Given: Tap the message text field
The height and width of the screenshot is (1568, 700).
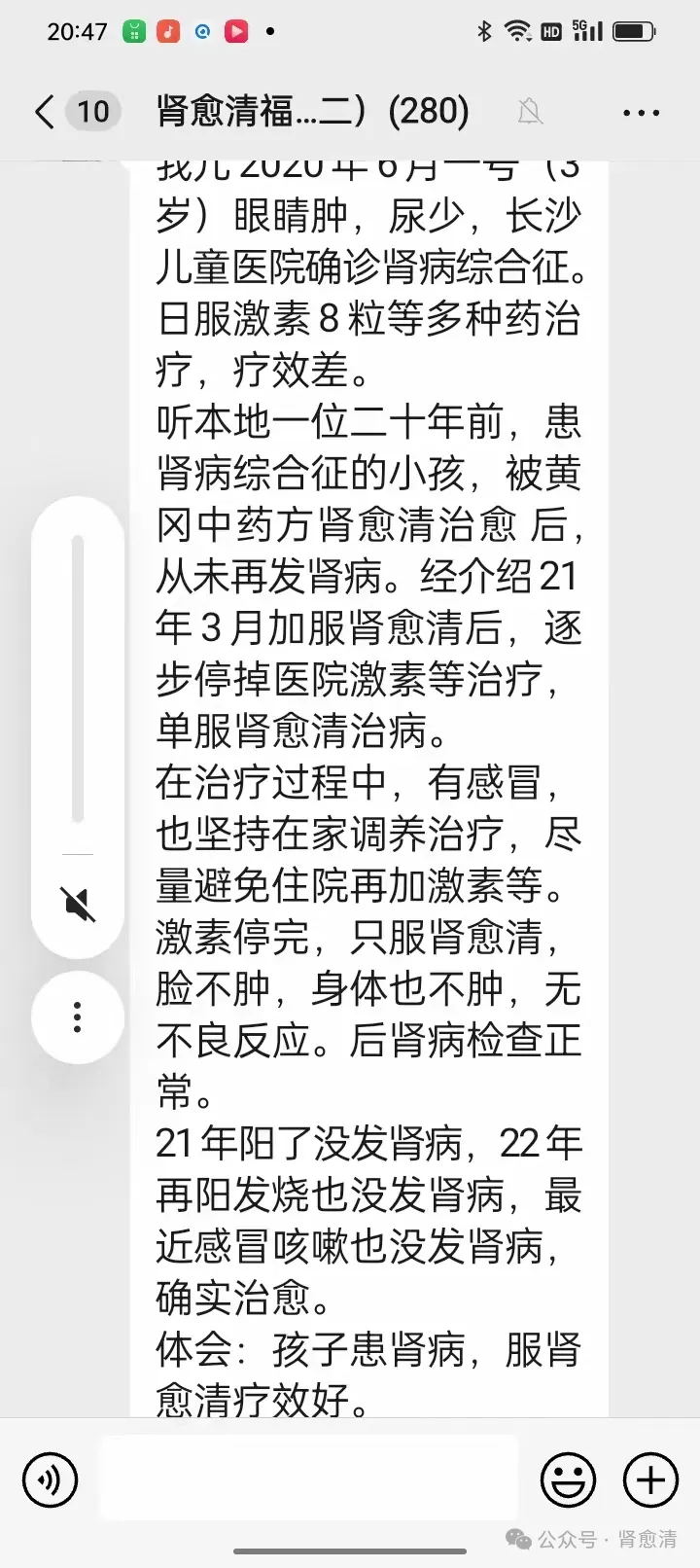Looking at the screenshot, I should click(x=309, y=1479).
